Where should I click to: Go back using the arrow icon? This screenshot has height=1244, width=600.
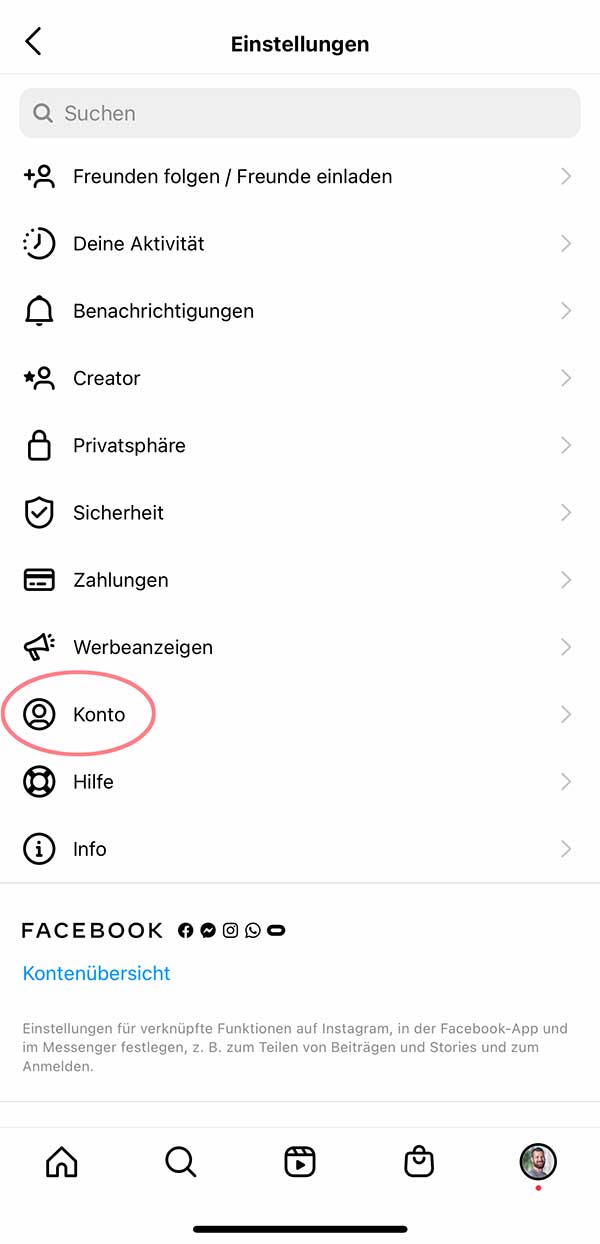[34, 42]
